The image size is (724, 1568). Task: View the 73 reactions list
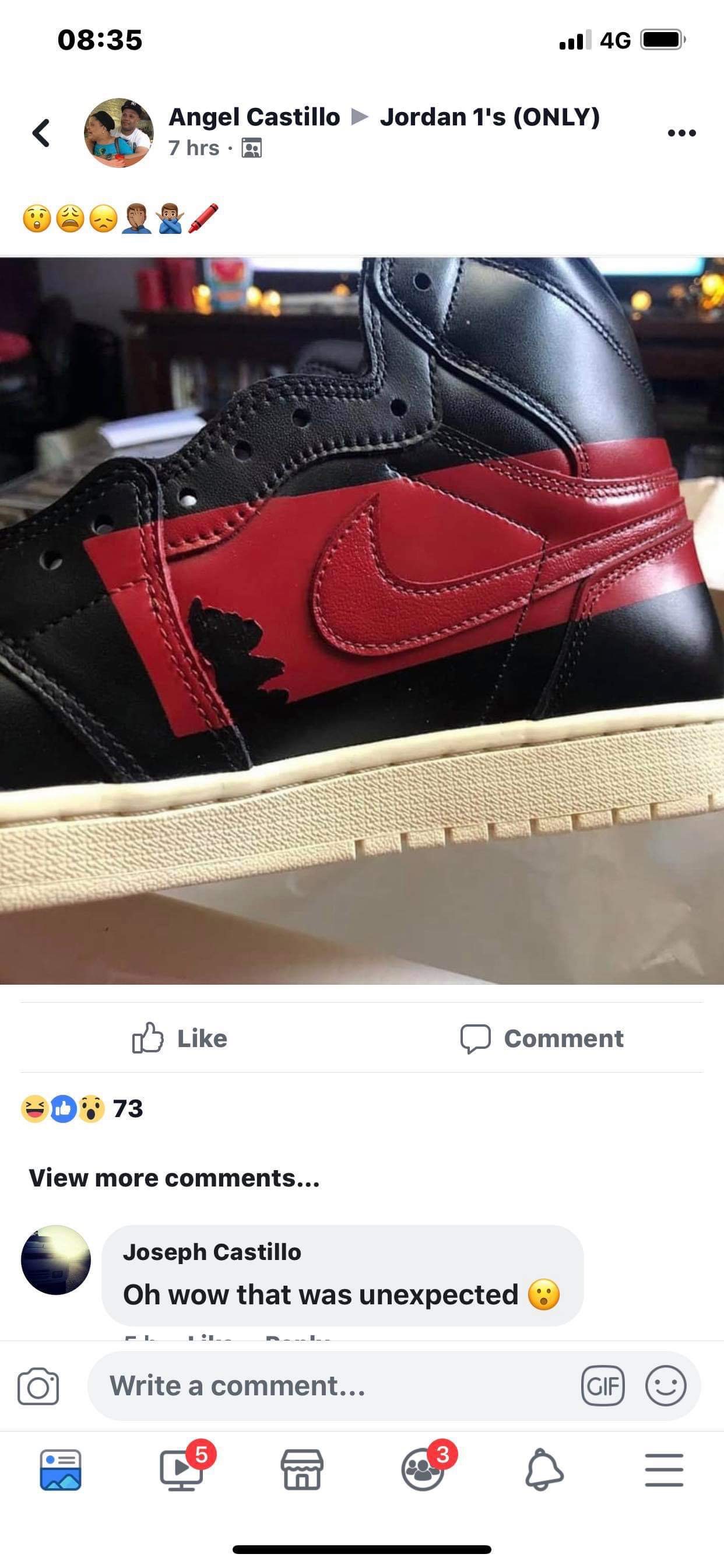pos(82,1108)
